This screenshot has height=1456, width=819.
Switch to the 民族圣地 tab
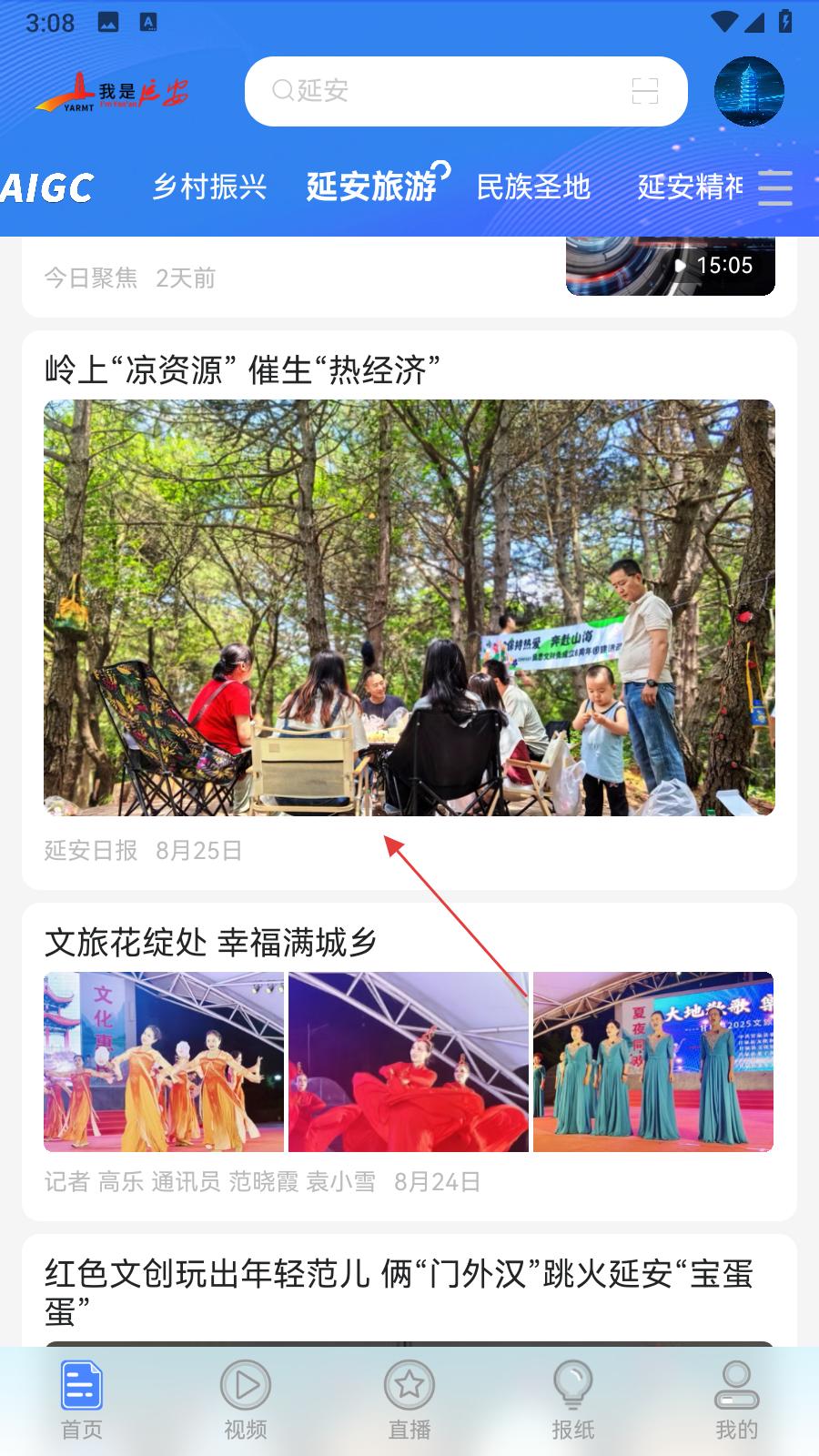pos(533,187)
